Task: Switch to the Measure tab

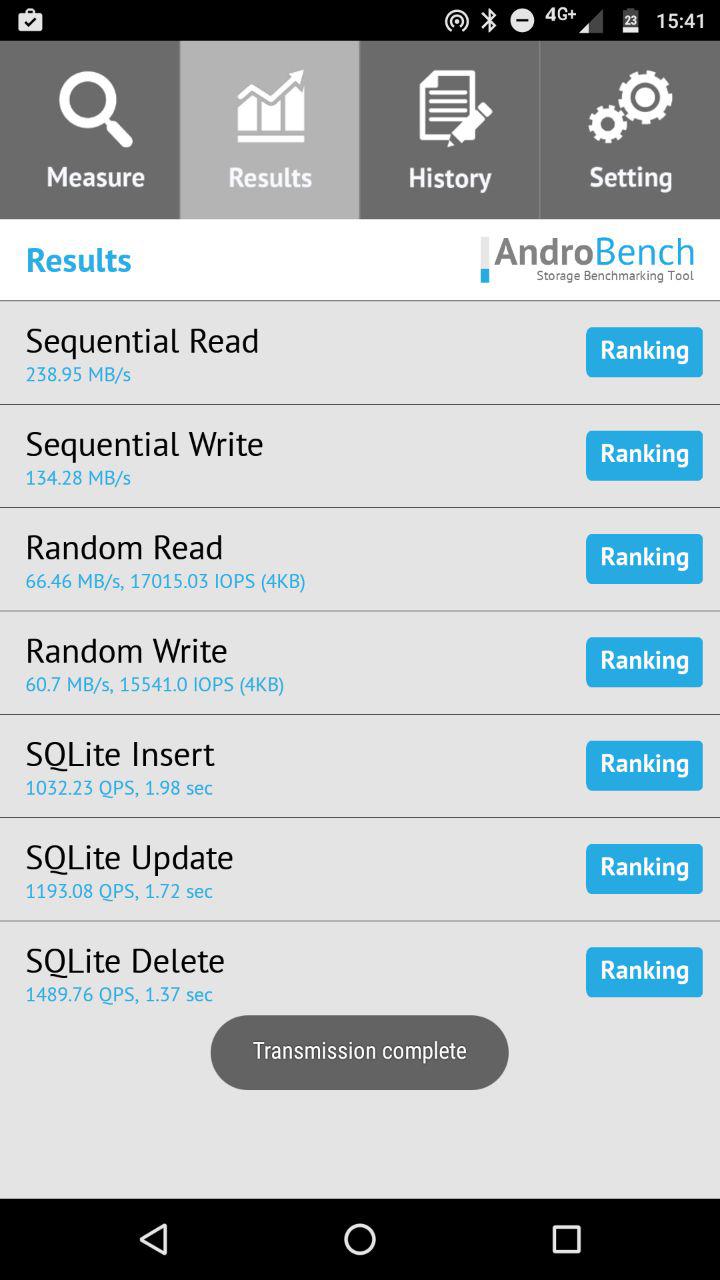Action: (90, 130)
